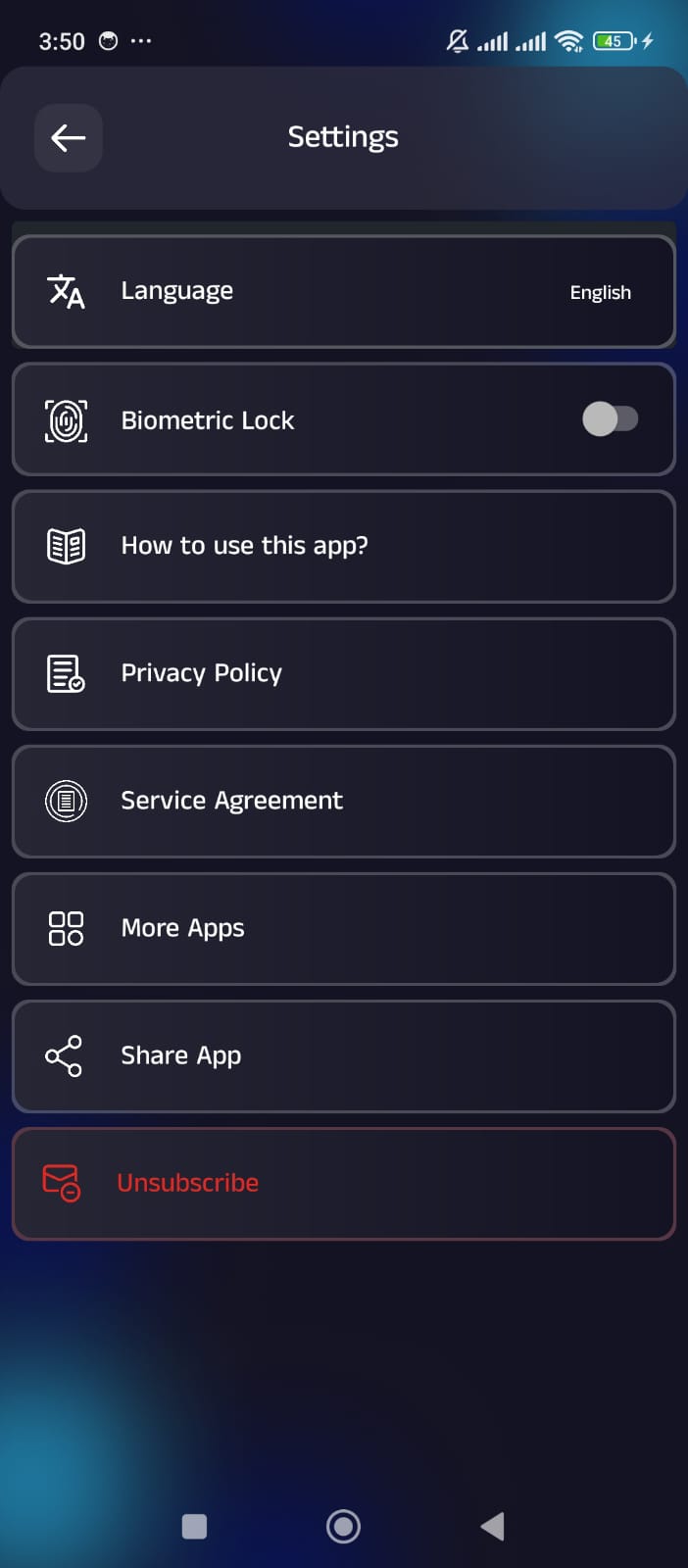Go to the system home screen
Screen dimensions: 688x1568
343,1526
